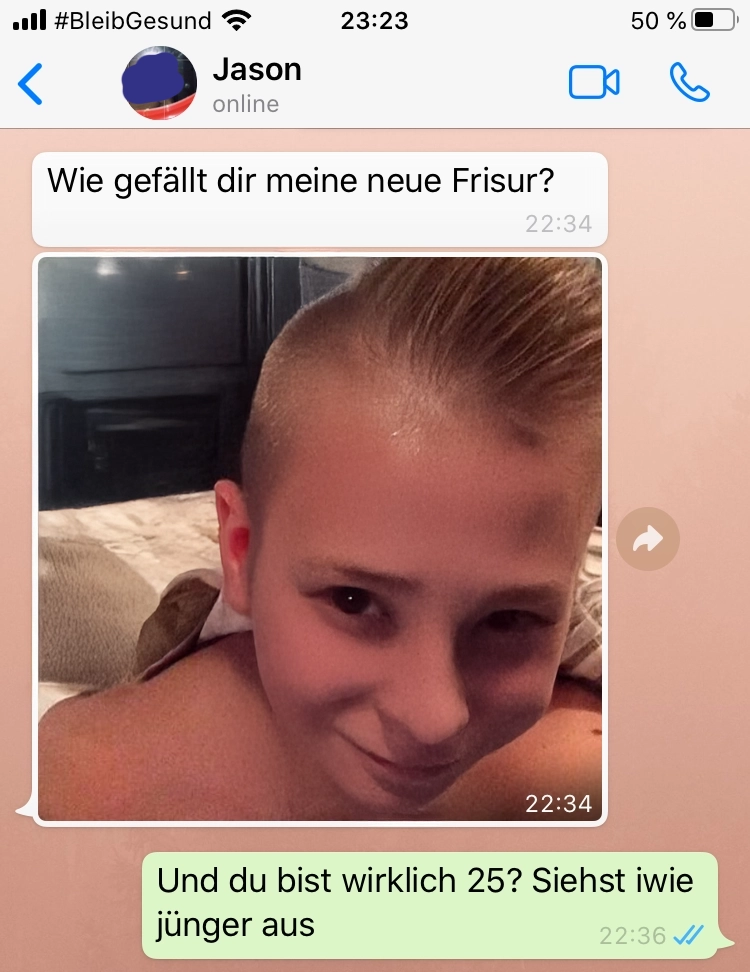Open the photo sent at 22:34

pos(320,540)
